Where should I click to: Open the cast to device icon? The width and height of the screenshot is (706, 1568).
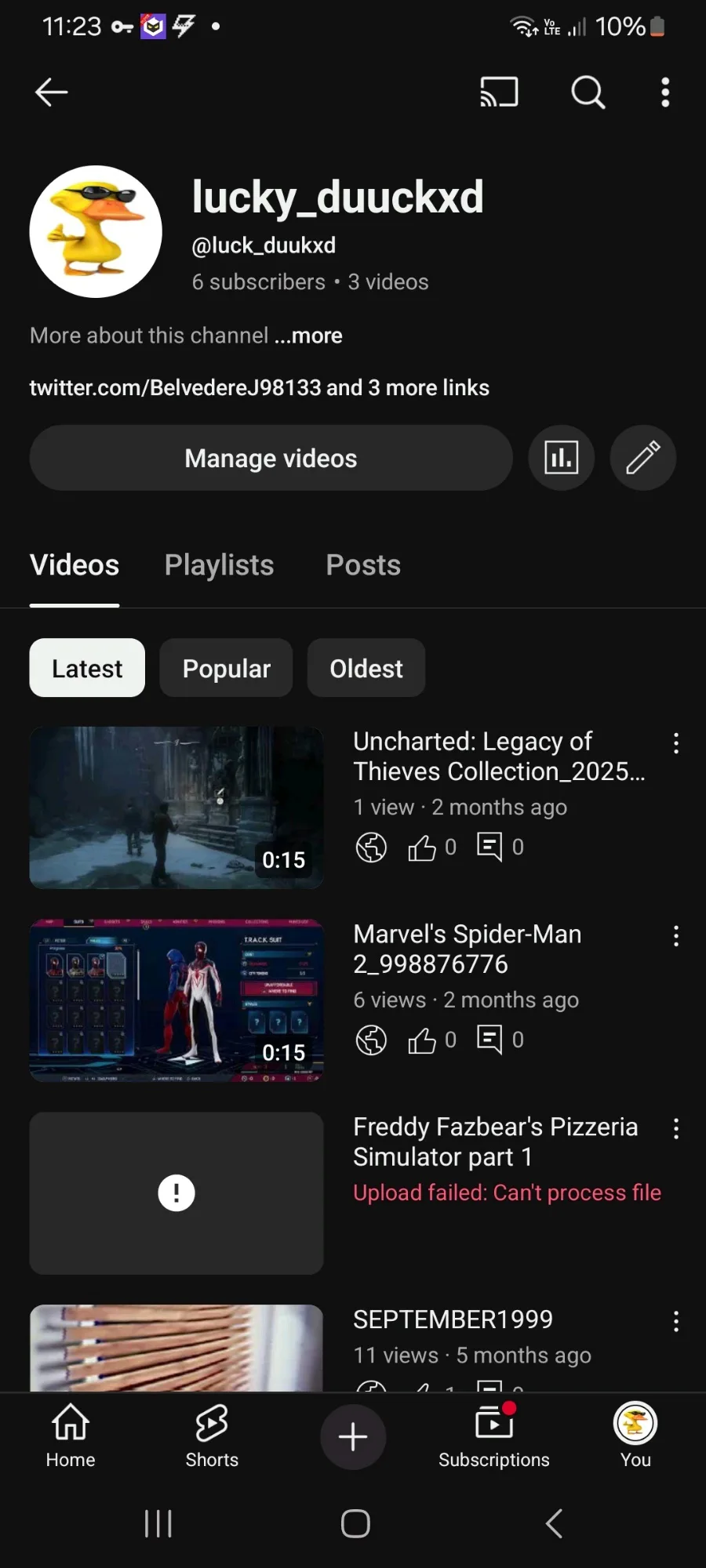(x=499, y=93)
